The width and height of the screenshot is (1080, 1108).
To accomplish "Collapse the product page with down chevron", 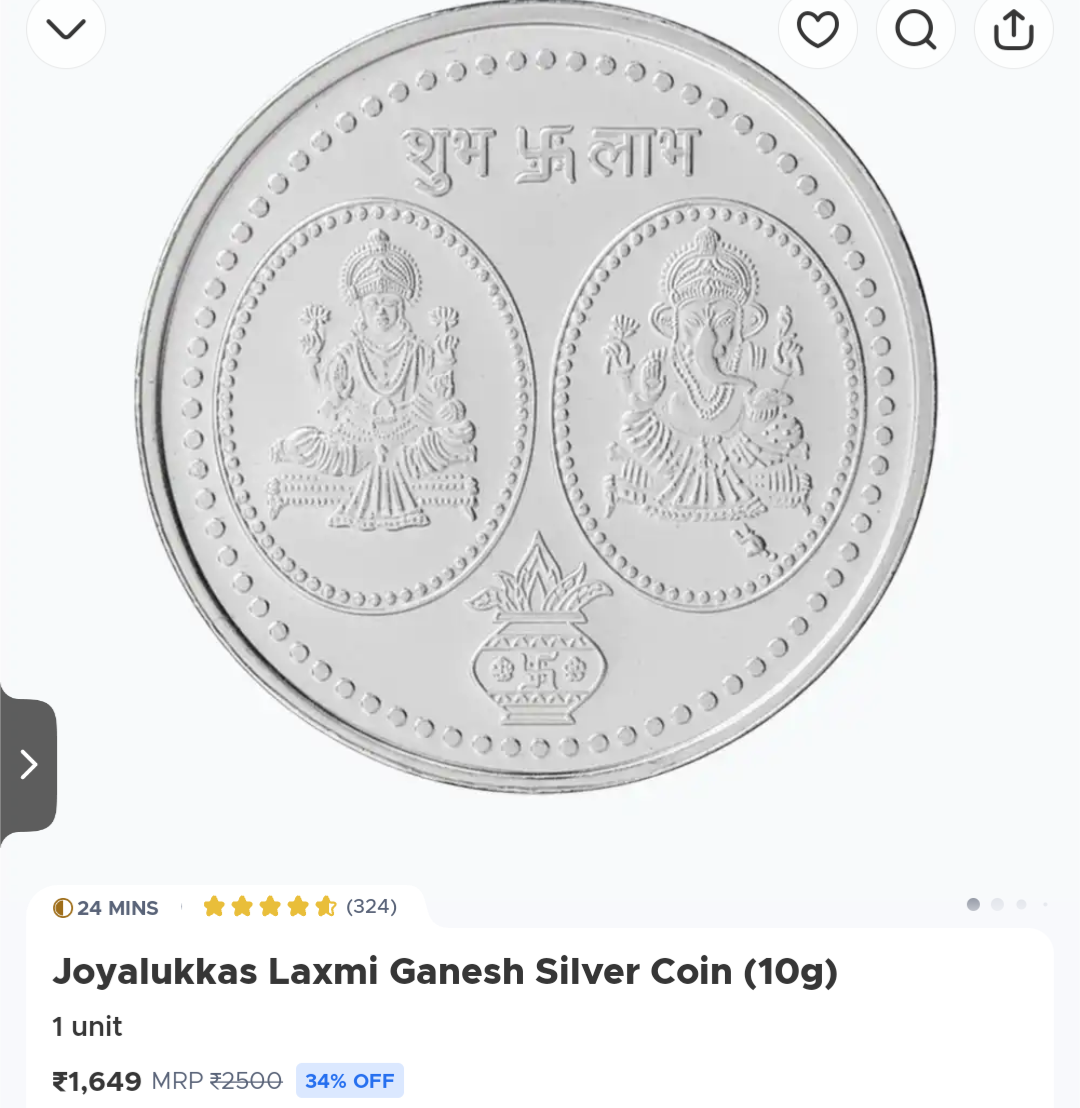I will tap(66, 29).
